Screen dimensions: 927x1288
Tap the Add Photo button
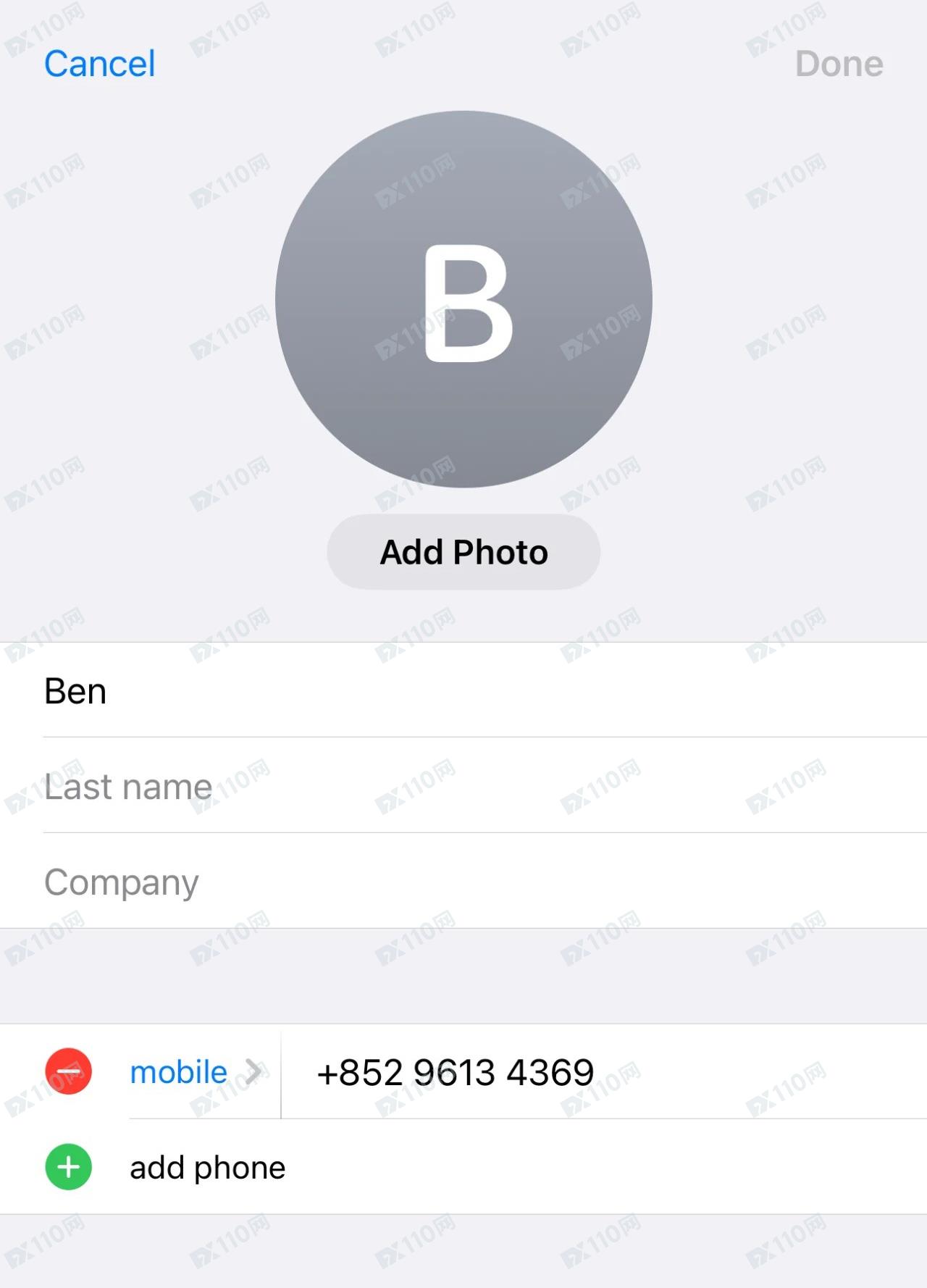pyautogui.click(x=463, y=552)
